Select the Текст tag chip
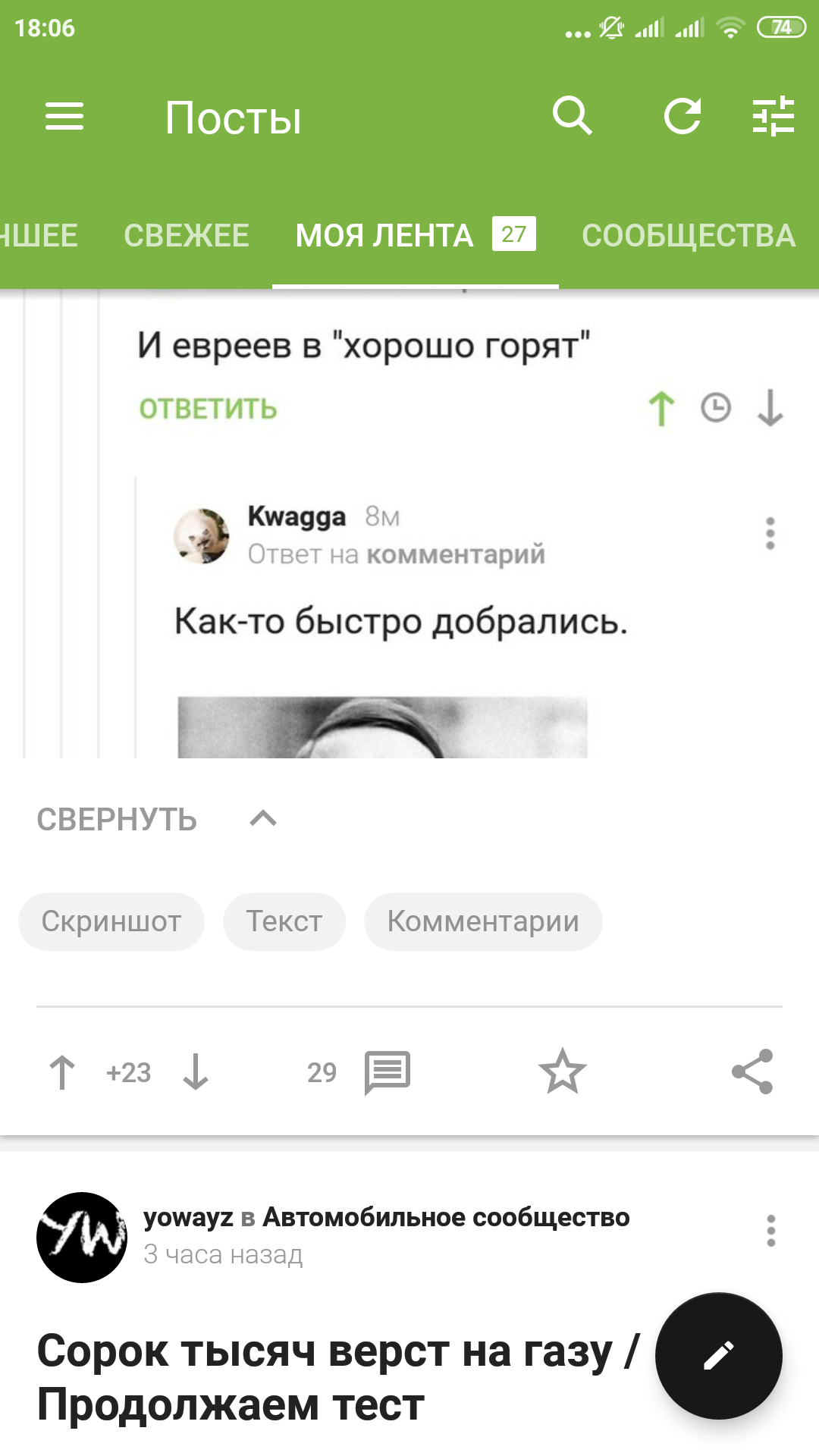This screenshot has height=1456, width=819. pyautogui.click(x=284, y=921)
